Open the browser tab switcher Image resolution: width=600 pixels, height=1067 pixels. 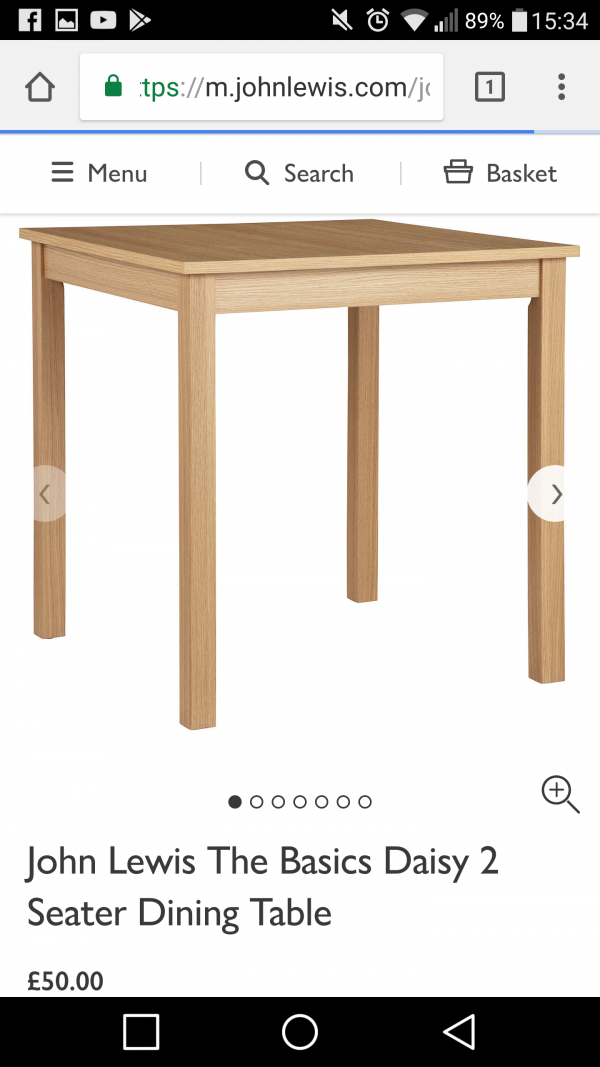(489, 88)
